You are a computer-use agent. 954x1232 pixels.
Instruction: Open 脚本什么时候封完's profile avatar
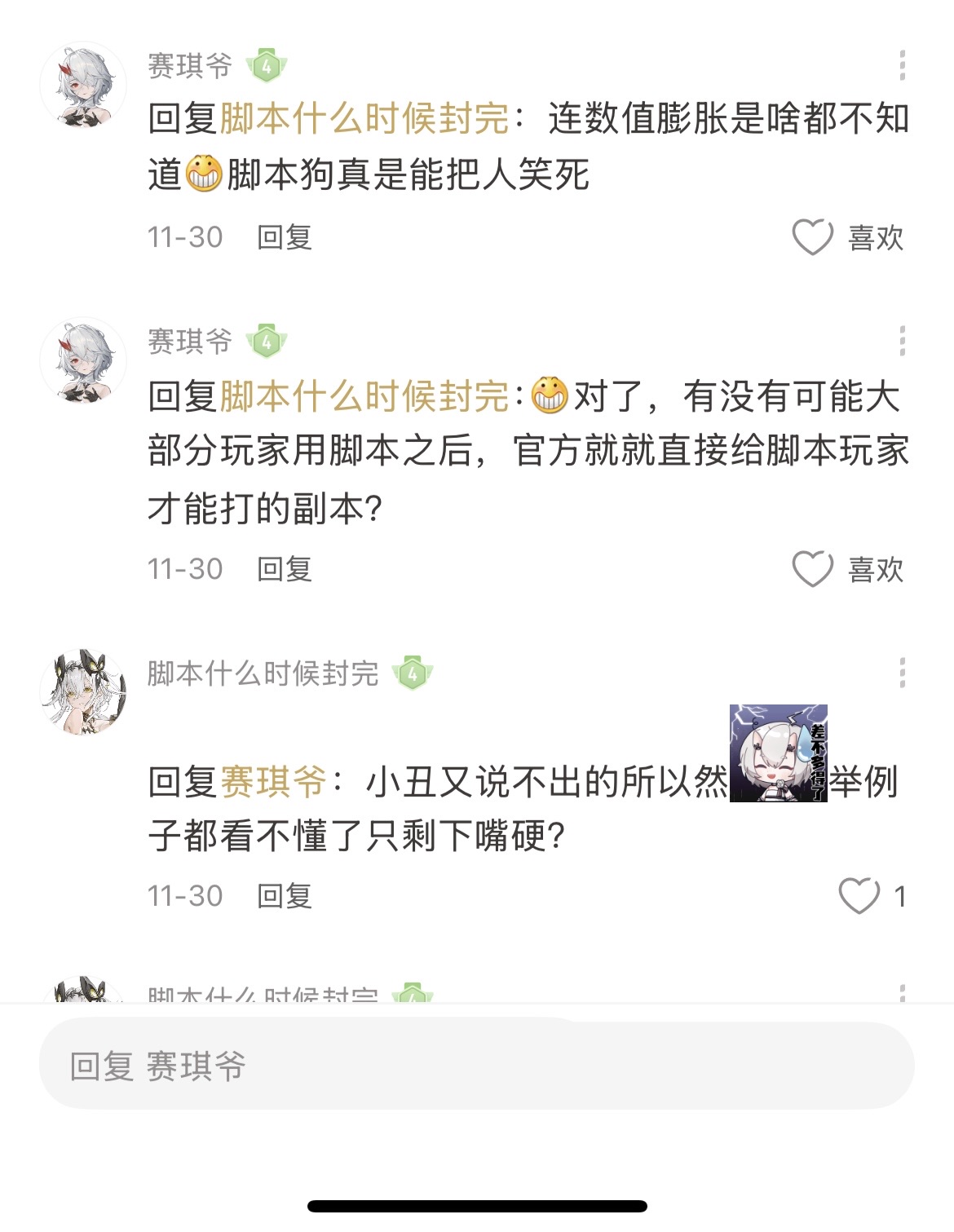point(83,693)
